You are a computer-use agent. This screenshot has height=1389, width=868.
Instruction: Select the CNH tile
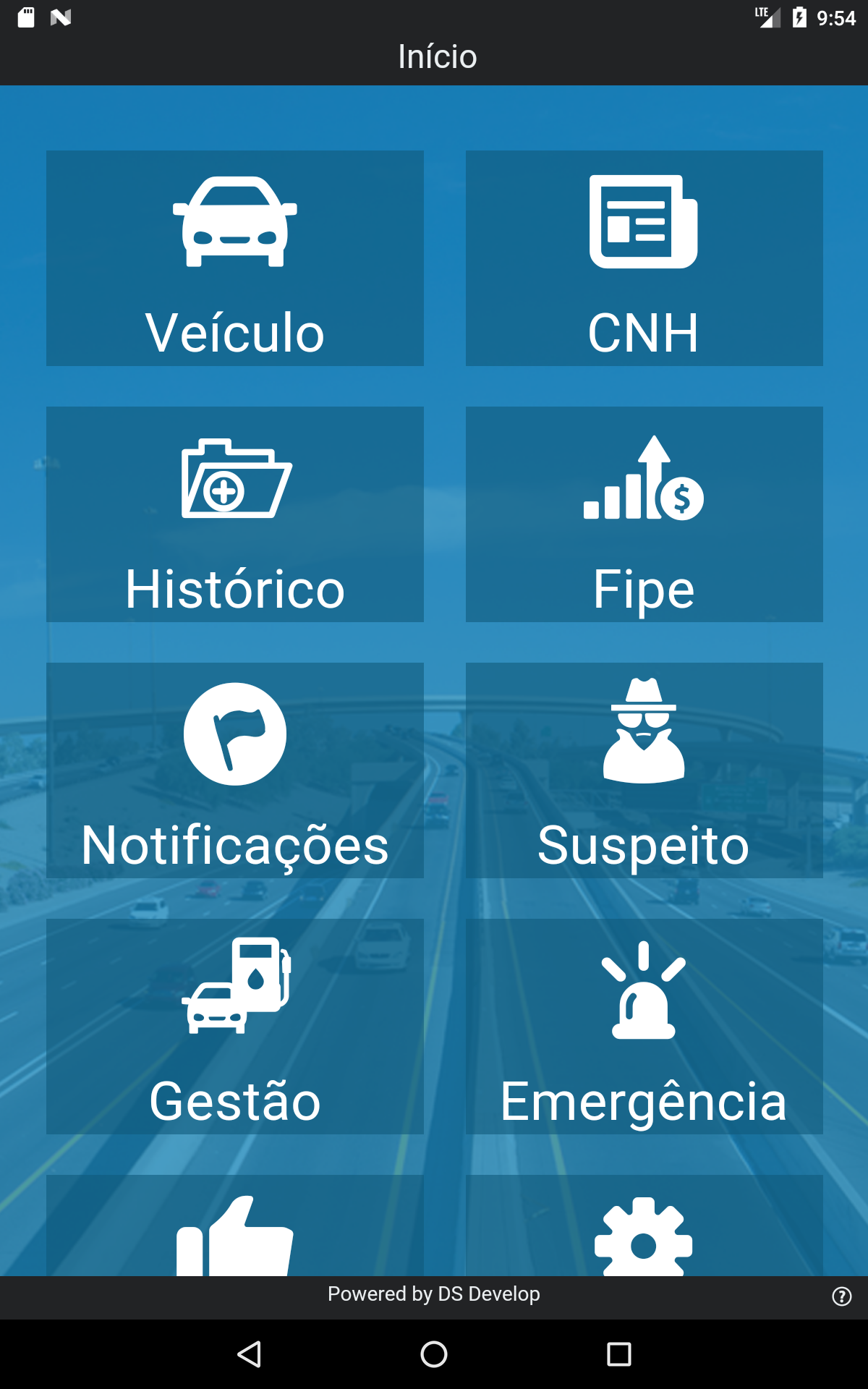[644, 258]
